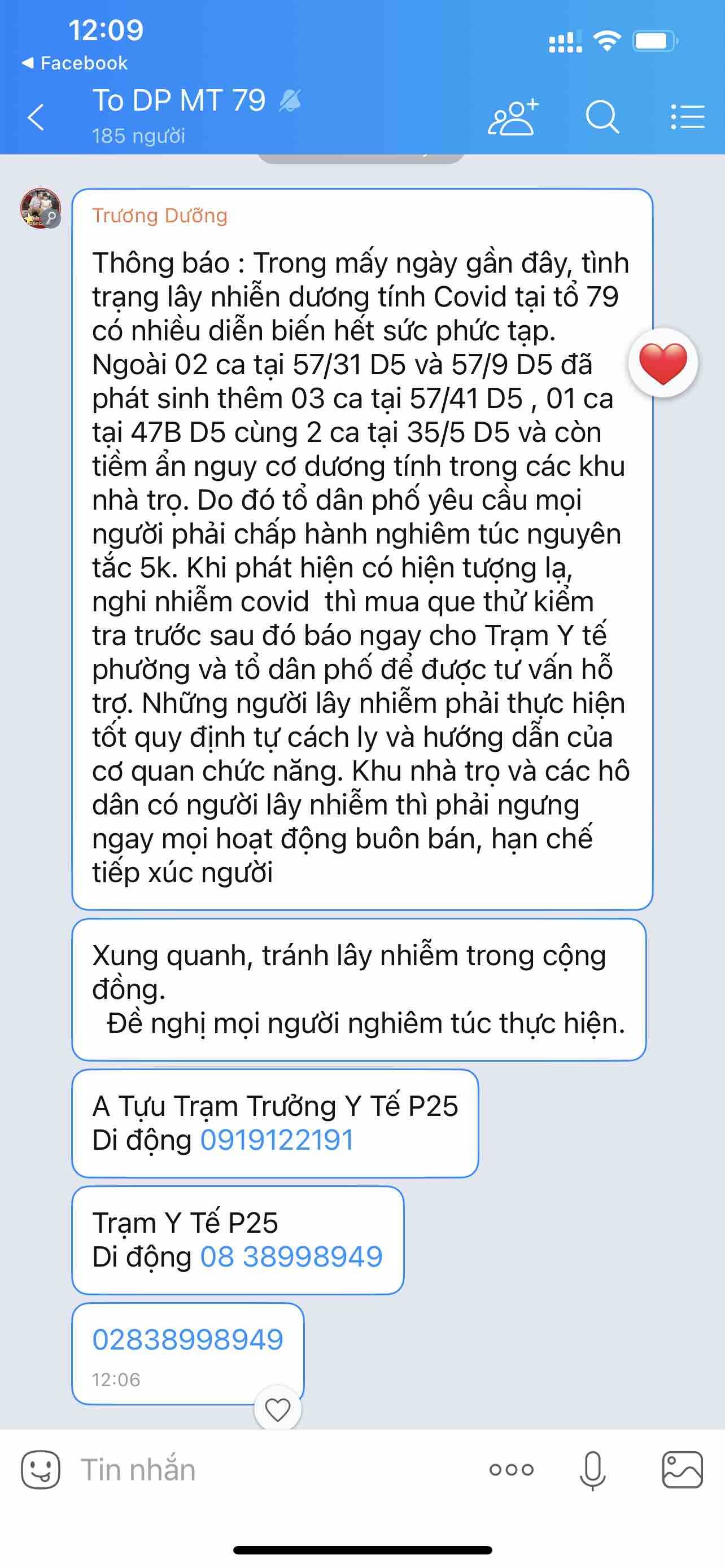
Task: Open the sticker and emoji picker
Action: coord(40,1470)
